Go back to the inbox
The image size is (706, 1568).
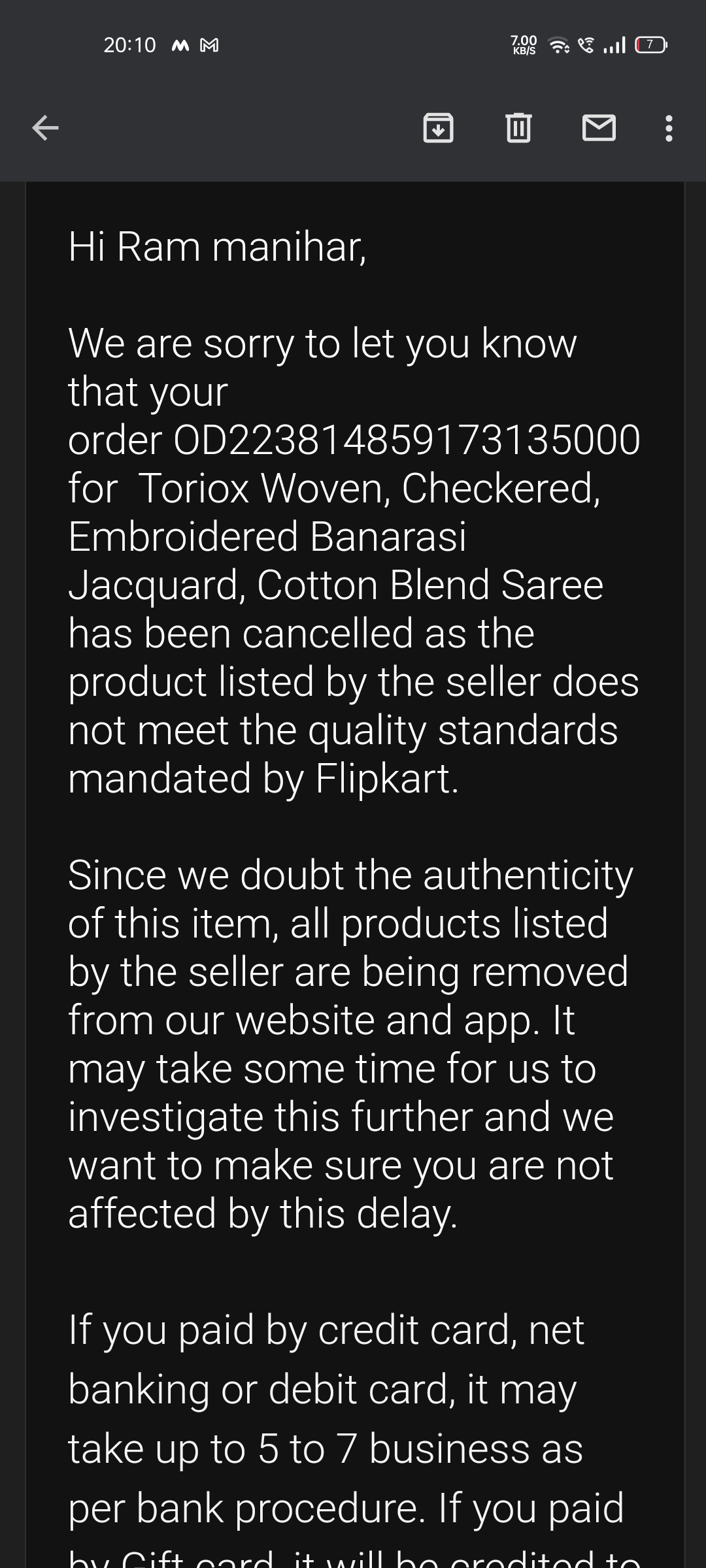click(x=45, y=128)
